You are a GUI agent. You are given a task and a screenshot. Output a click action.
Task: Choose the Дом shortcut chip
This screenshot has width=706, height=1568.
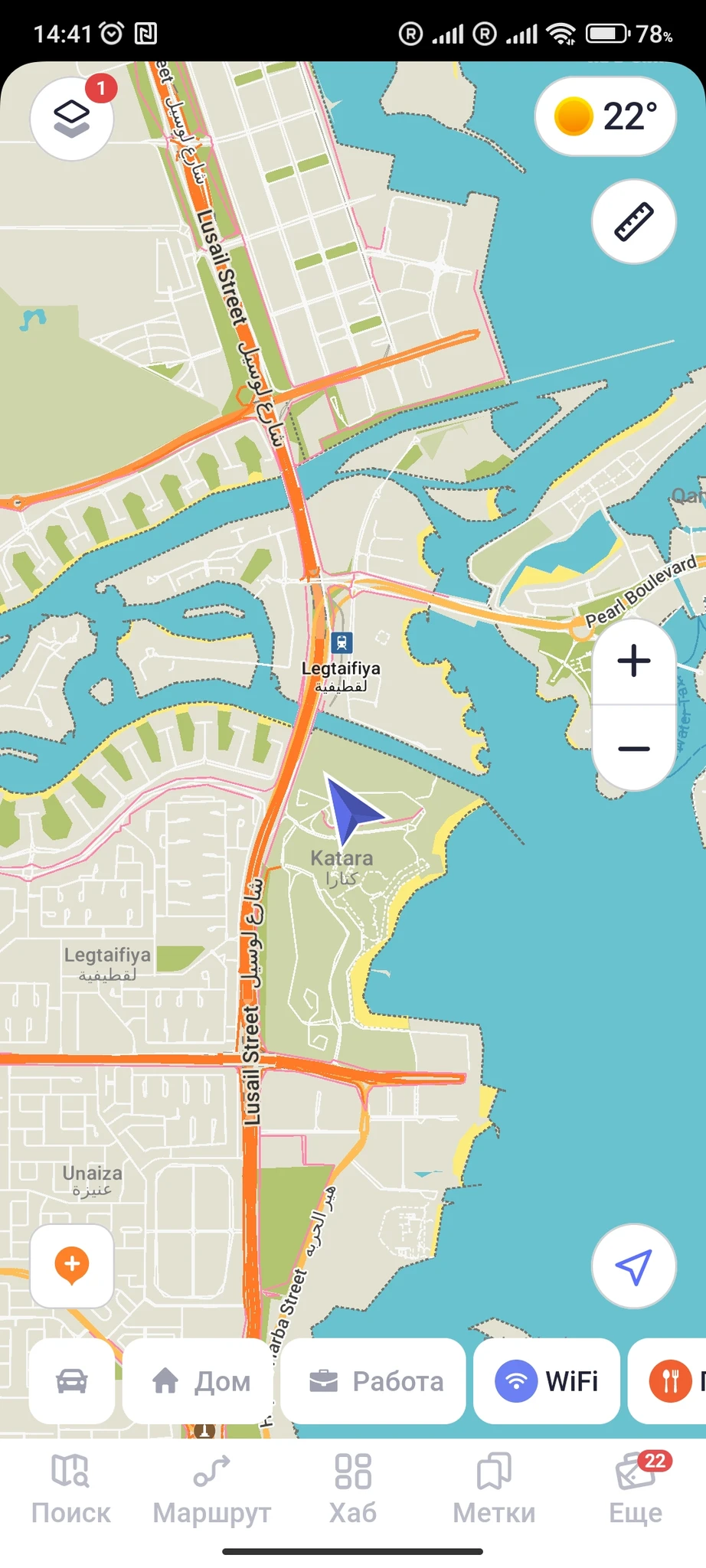point(201,1380)
